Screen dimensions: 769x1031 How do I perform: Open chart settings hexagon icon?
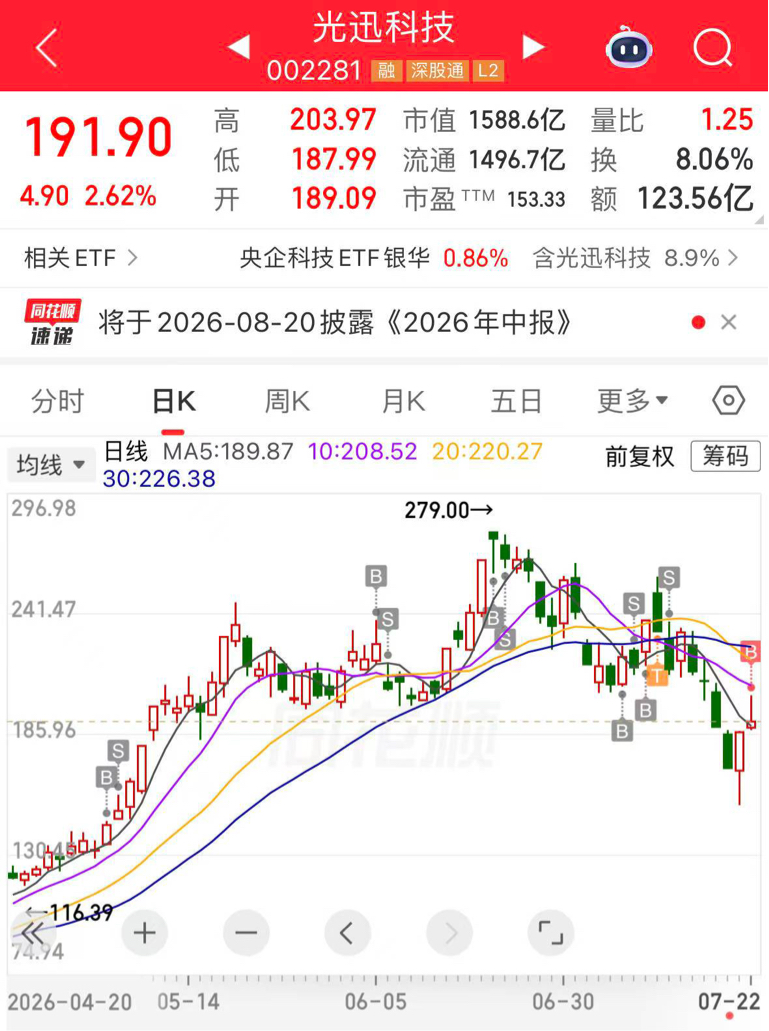pos(728,400)
